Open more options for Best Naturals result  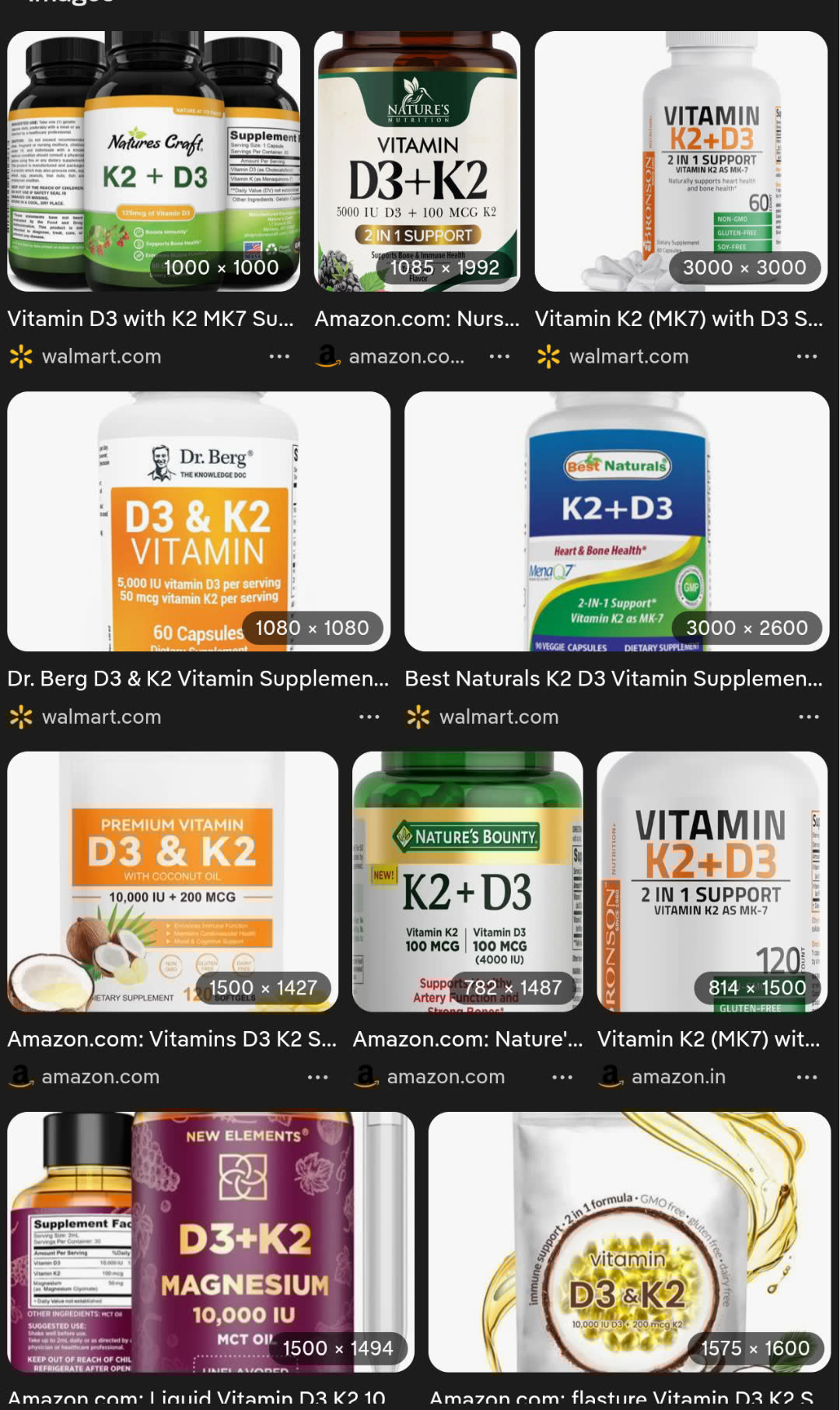[808, 717]
